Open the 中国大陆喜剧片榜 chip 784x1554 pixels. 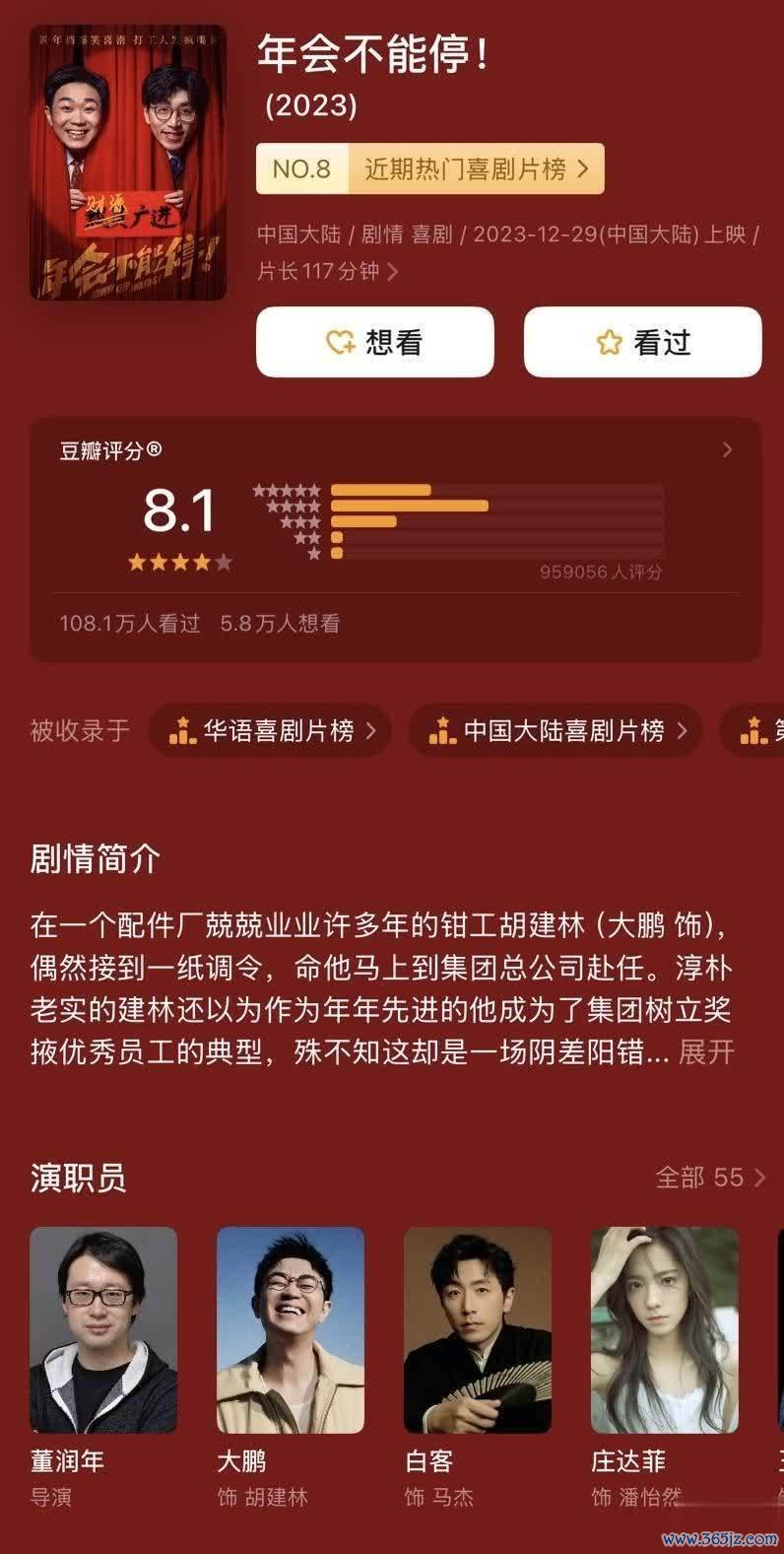555,730
